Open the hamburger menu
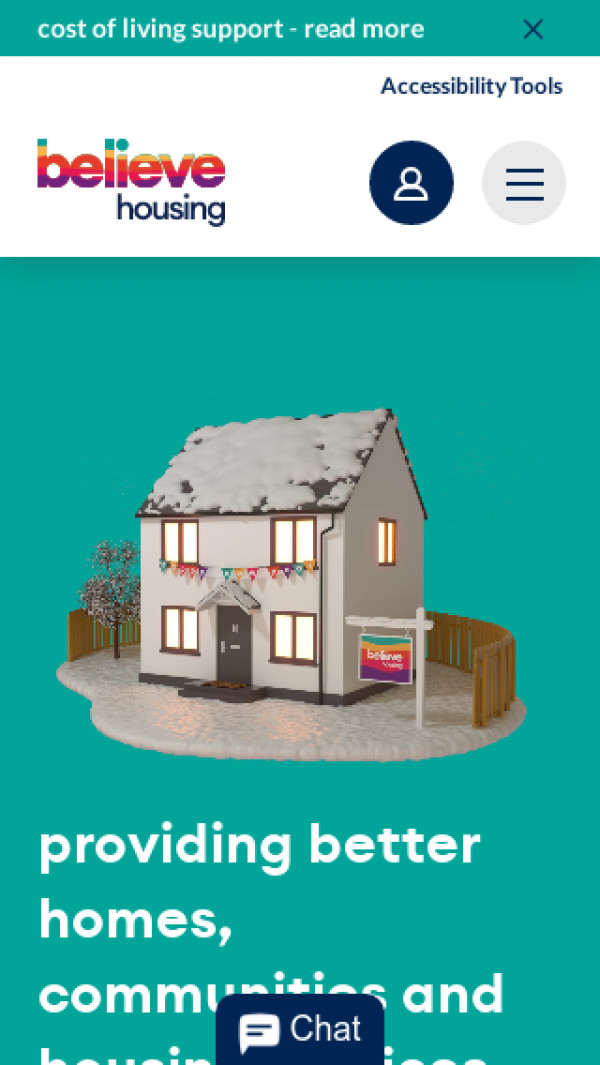 click(524, 183)
